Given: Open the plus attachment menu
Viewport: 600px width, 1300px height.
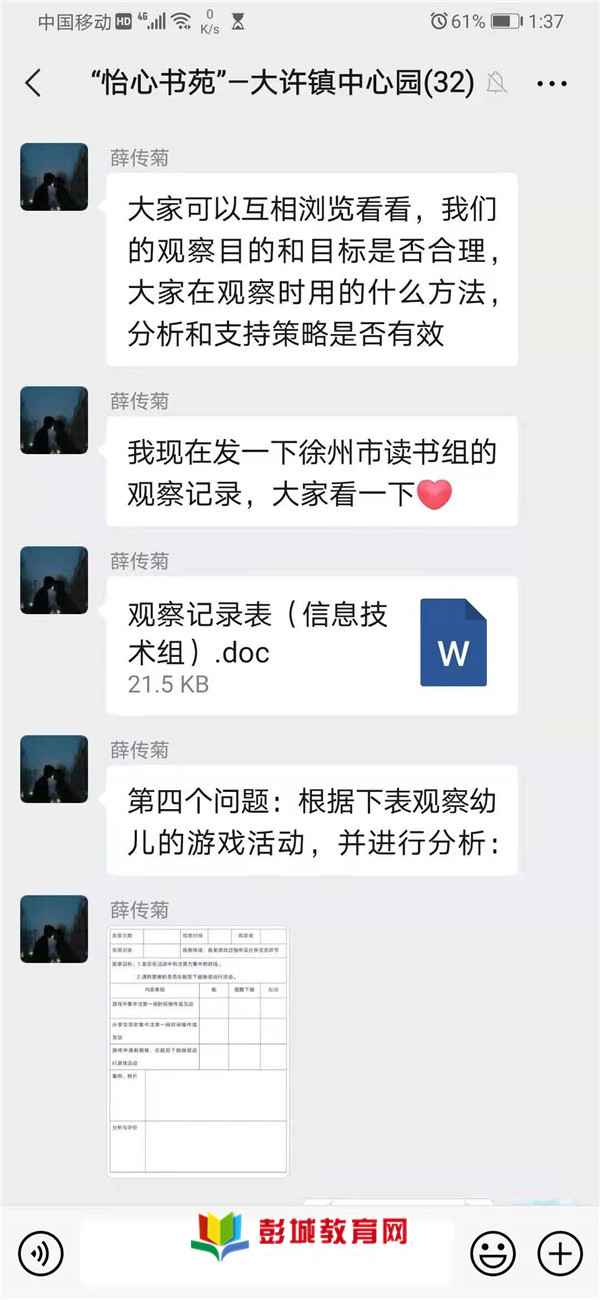Looking at the screenshot, I should pos(559,1251).
